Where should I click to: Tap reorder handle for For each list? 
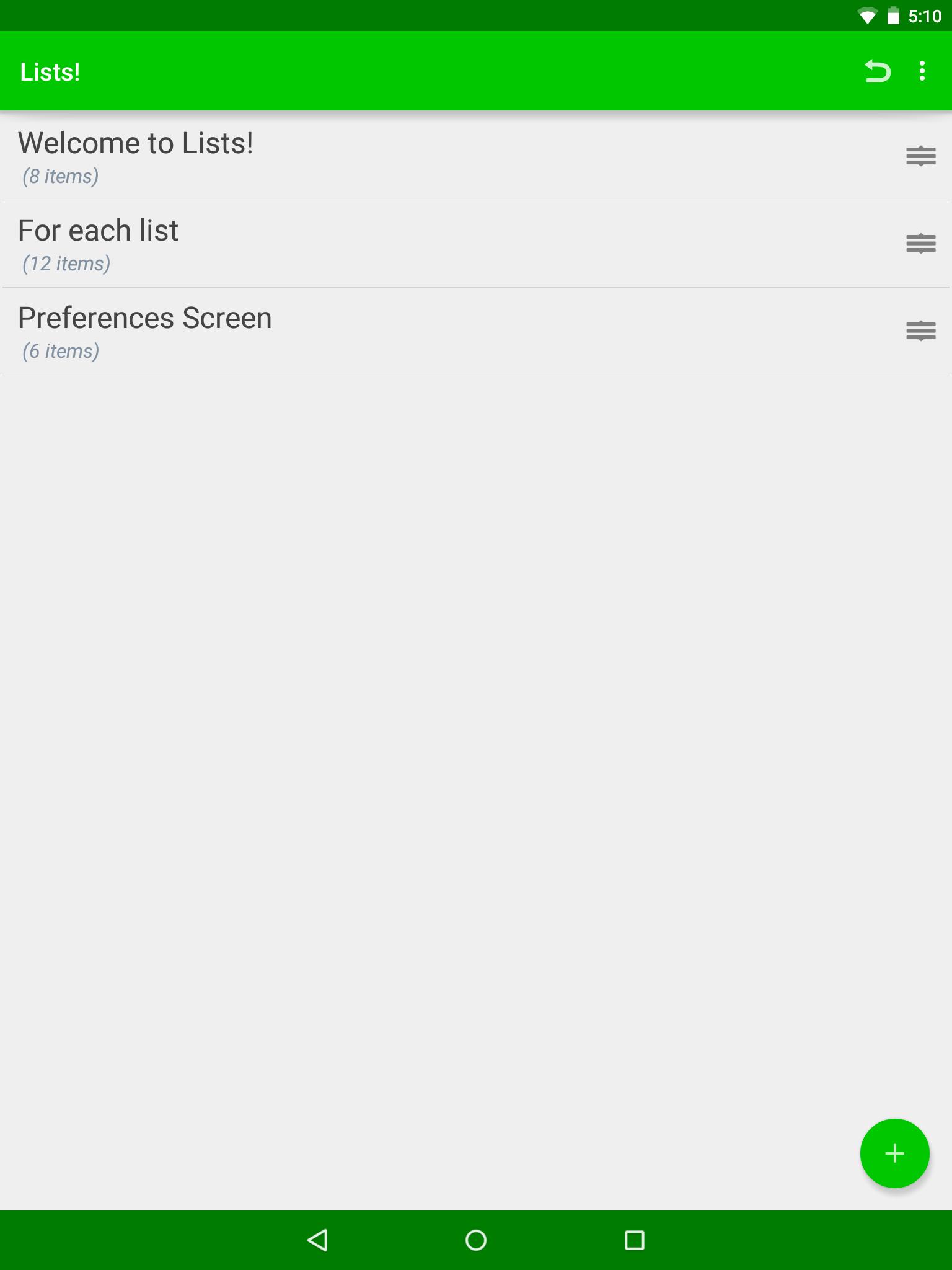(920, 244)
